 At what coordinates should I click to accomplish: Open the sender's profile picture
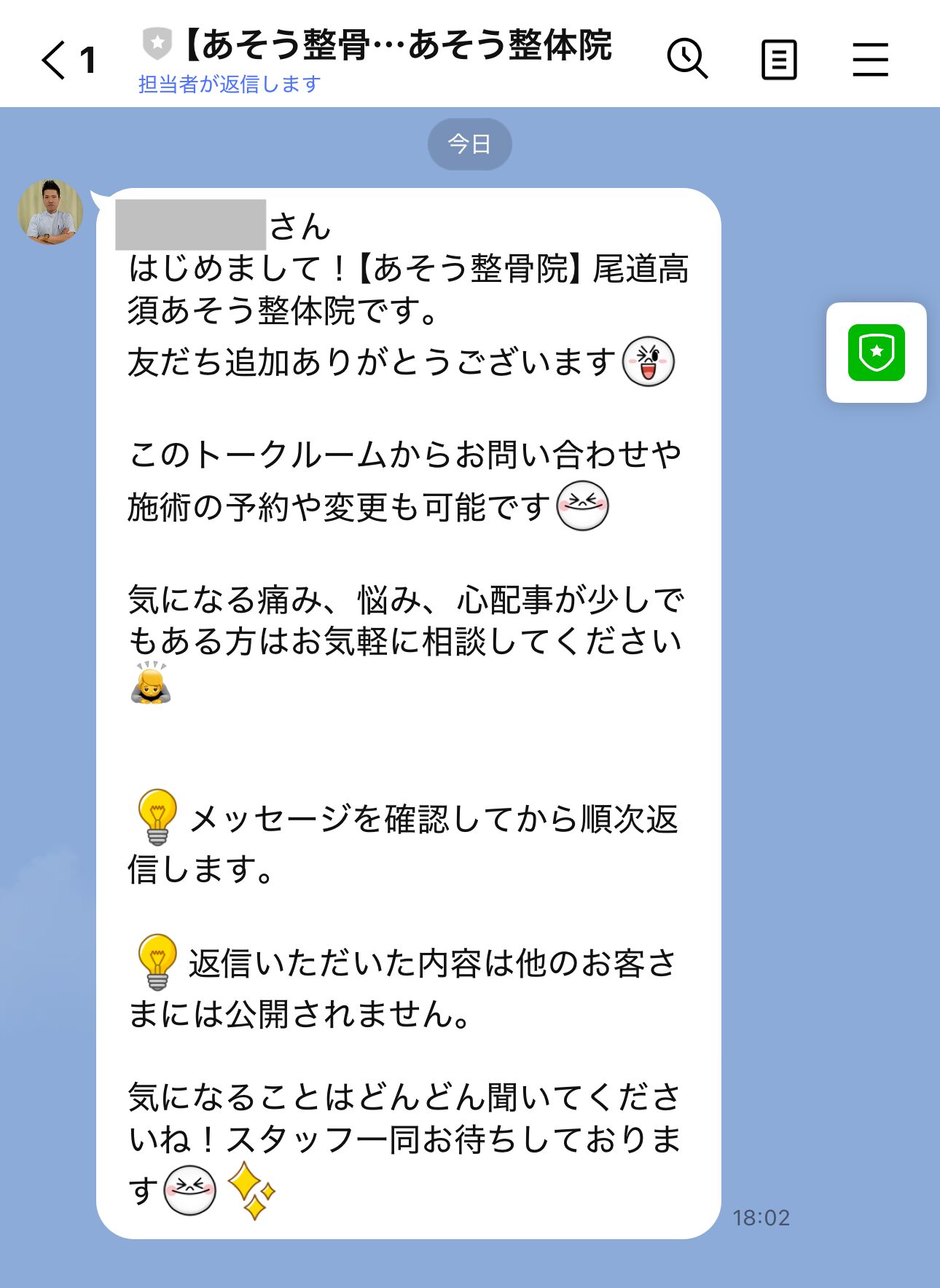(x=50, y=212)
